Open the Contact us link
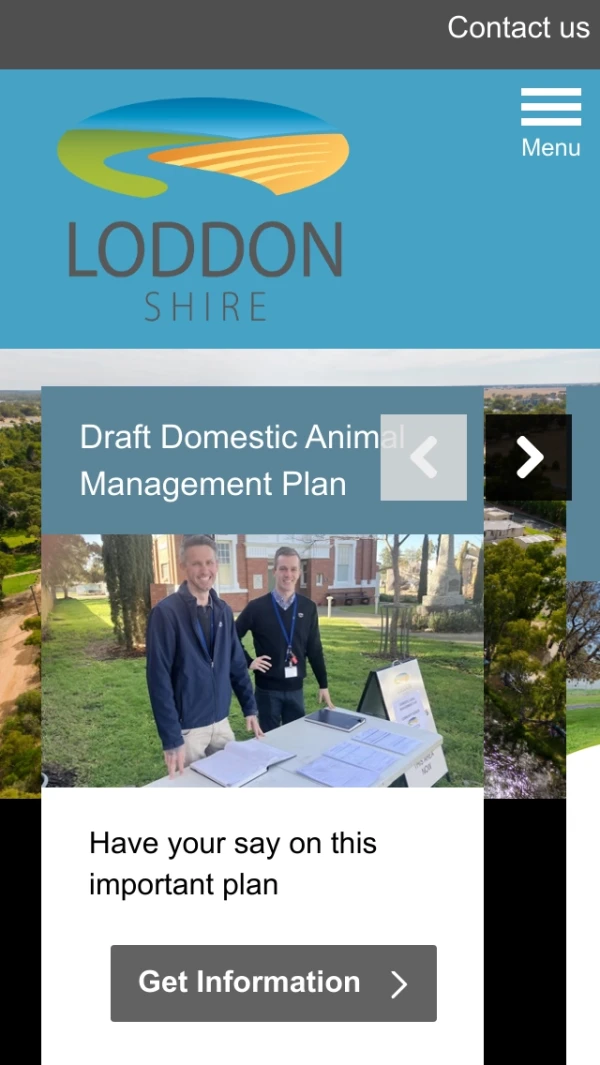Image resolution: width=600 pixels, height=1065 pixels. point(518,28)
